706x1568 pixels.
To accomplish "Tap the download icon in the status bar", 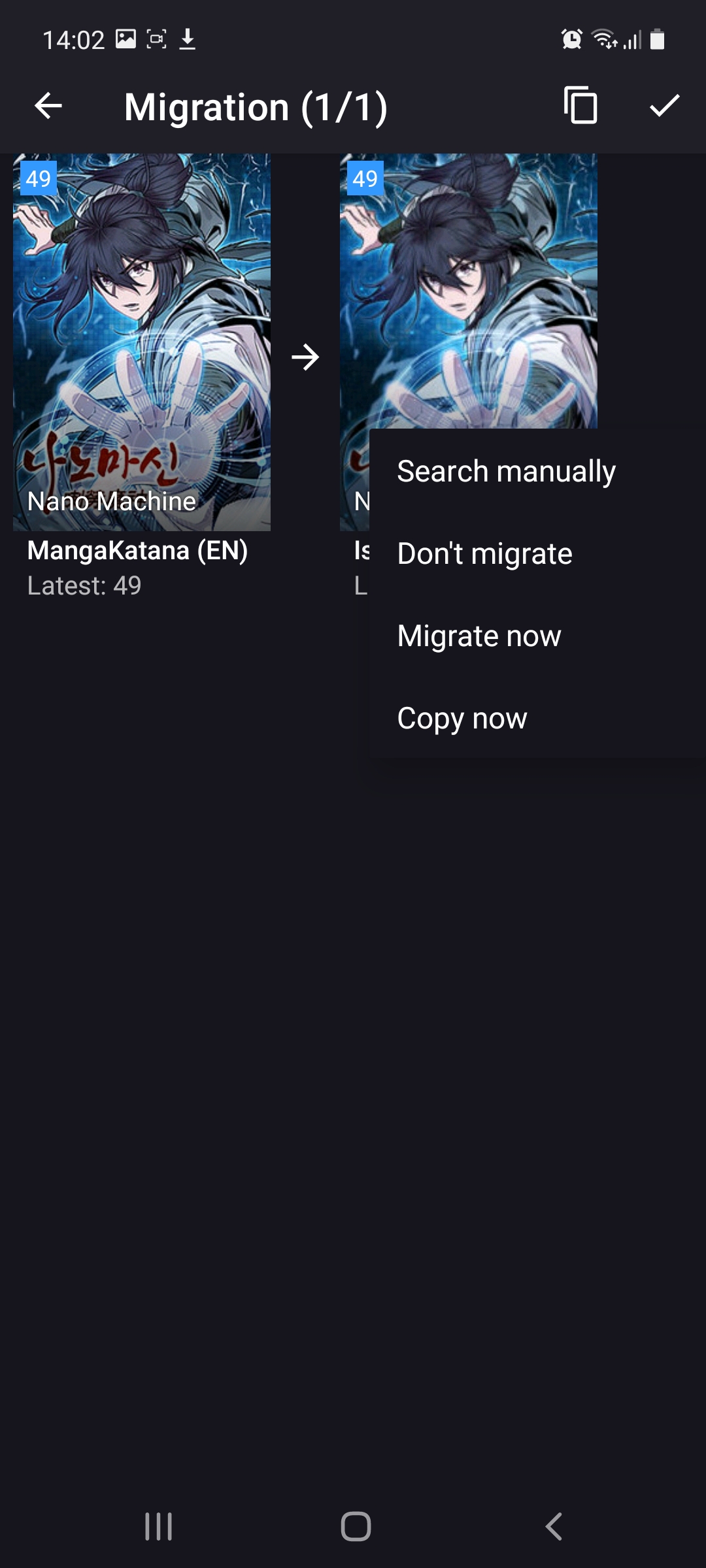I will tap(189, 41).
